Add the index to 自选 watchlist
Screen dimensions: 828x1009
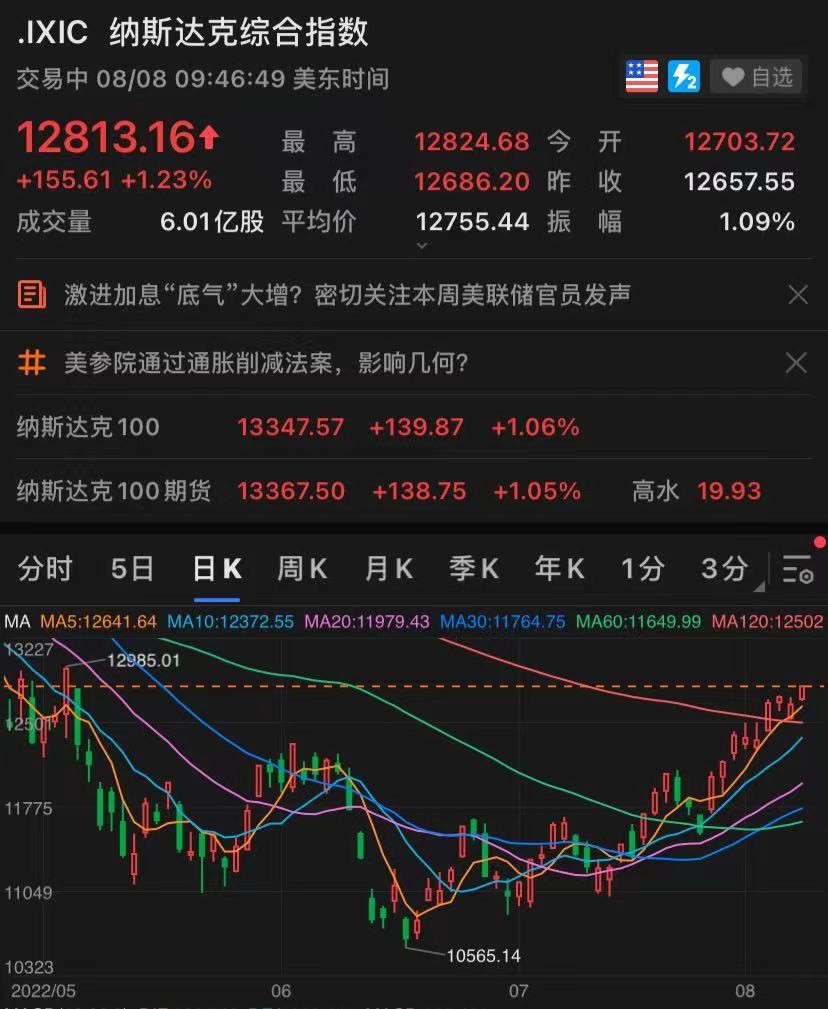pos(757,77)
